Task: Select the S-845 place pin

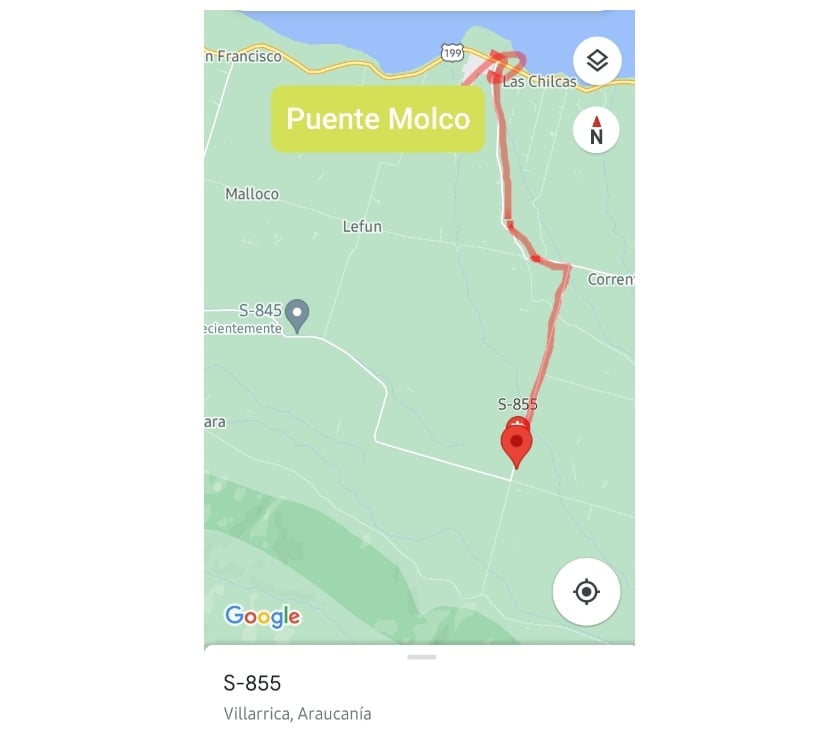Action: point(297,314)
